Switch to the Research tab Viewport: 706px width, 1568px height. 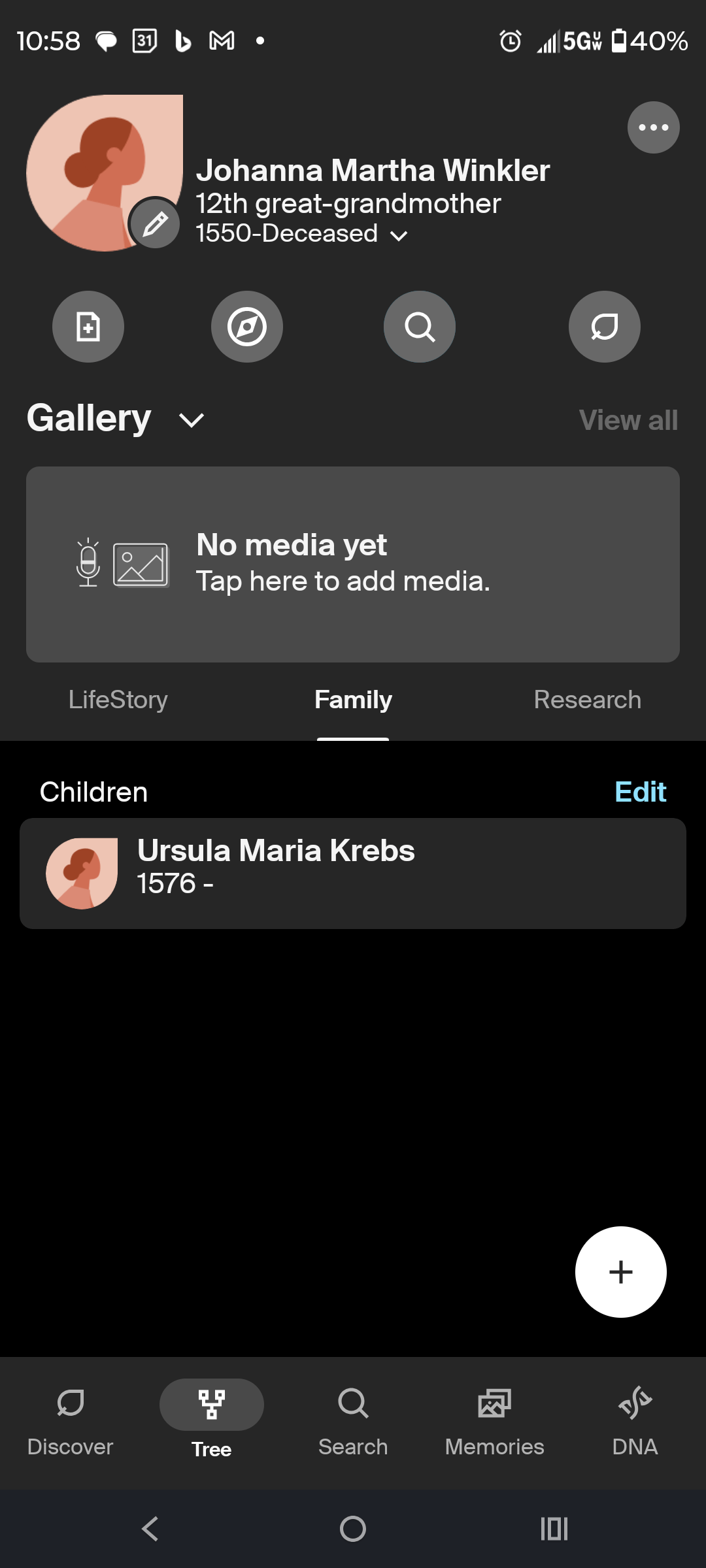pos(587,700)
